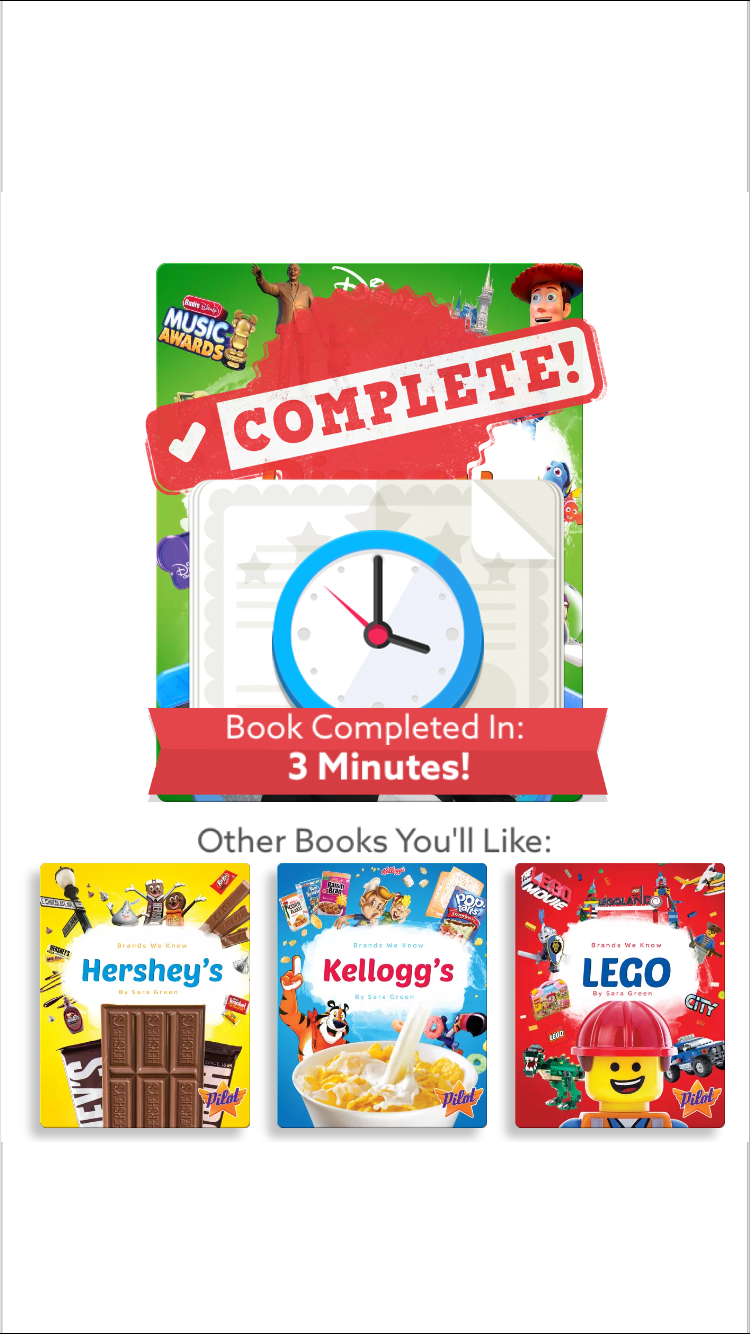The width and height of the screenshot is (750, 1334).
Task: Open the Hershey's book recommendation
Action: click(145, 995)
